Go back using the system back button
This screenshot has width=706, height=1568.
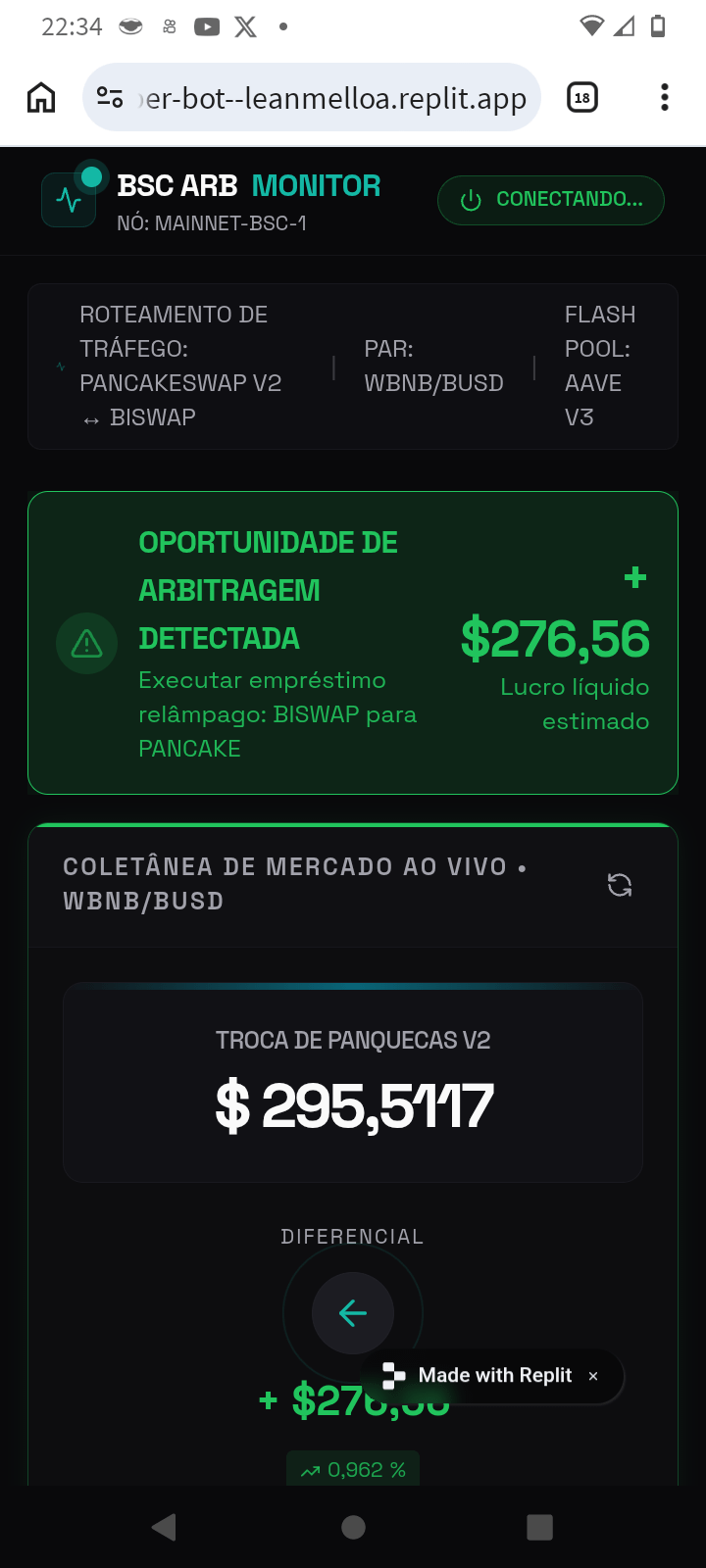click(164, 1527)
